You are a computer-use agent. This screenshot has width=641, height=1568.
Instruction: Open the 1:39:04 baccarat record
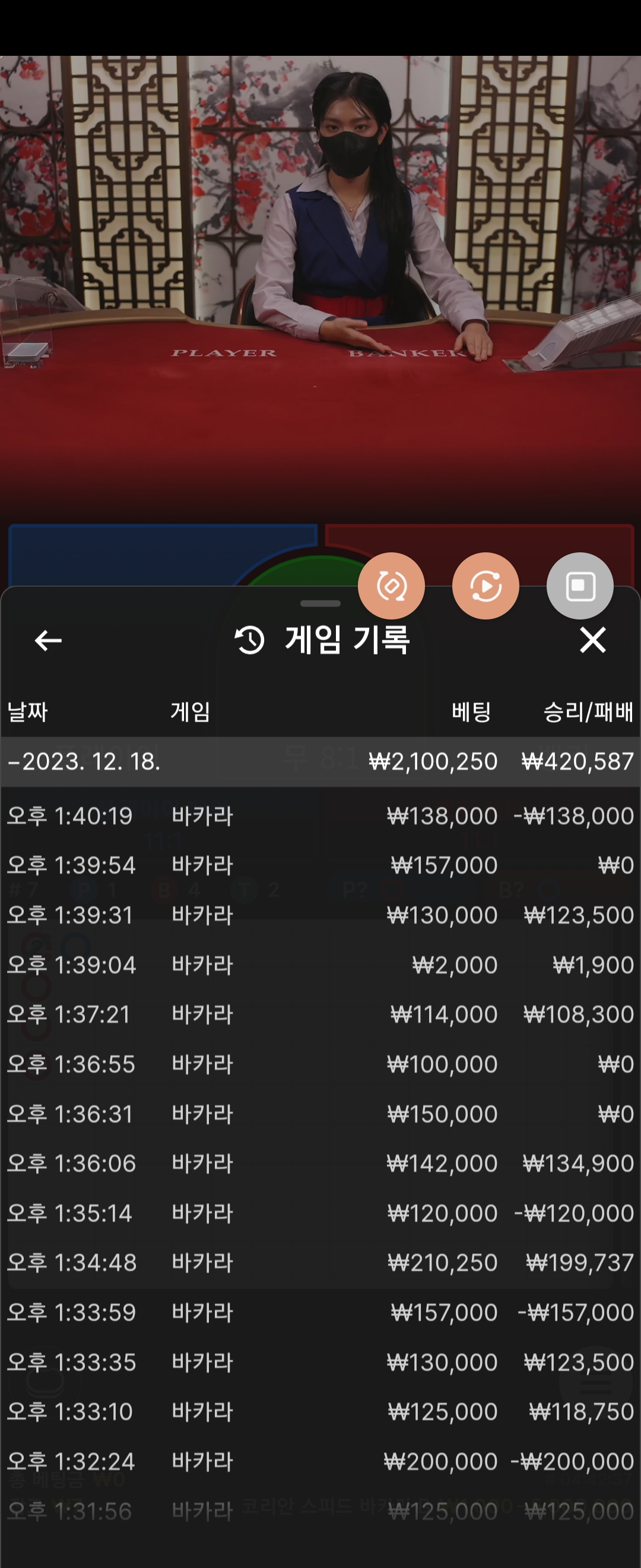coord(320,965)
